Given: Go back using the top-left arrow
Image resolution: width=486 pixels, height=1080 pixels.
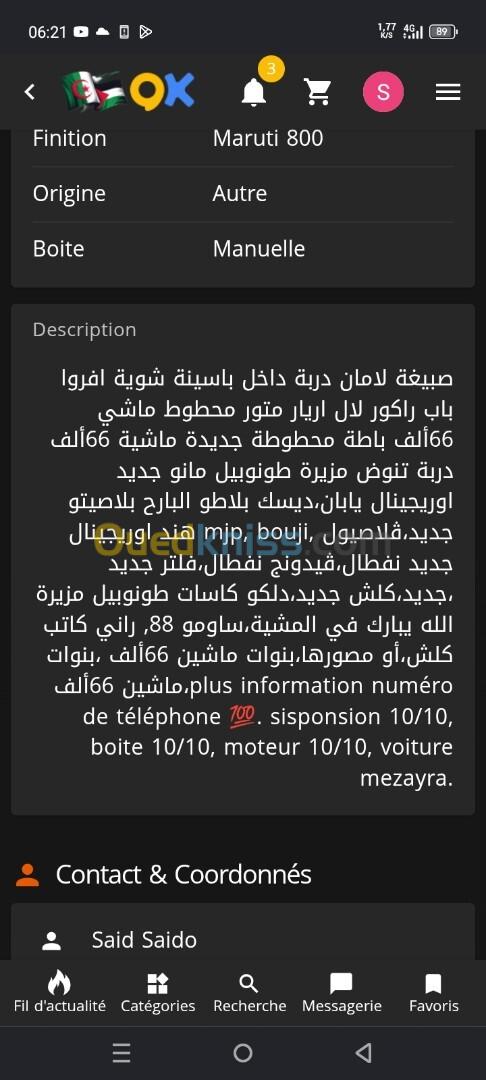Looking at the screenshot, I should click(x=29, y=92).
